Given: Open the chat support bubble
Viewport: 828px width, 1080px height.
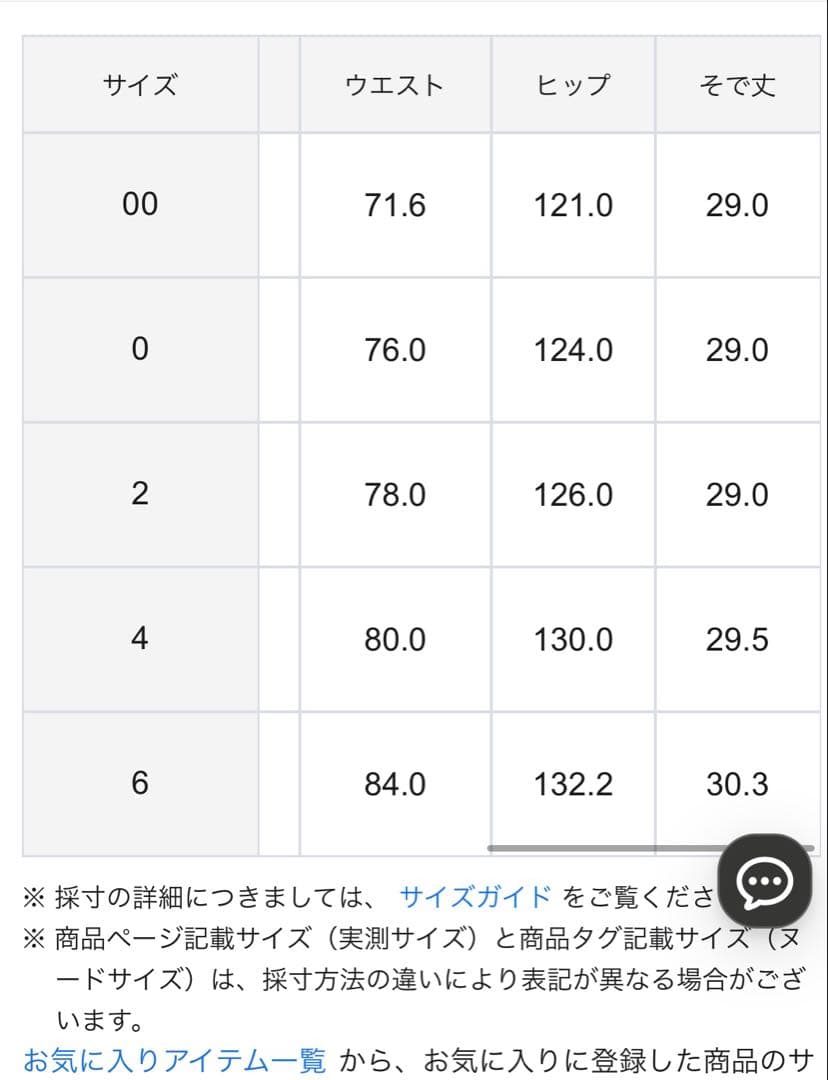Looking at the screenshot, I should (x=764, y=881).
